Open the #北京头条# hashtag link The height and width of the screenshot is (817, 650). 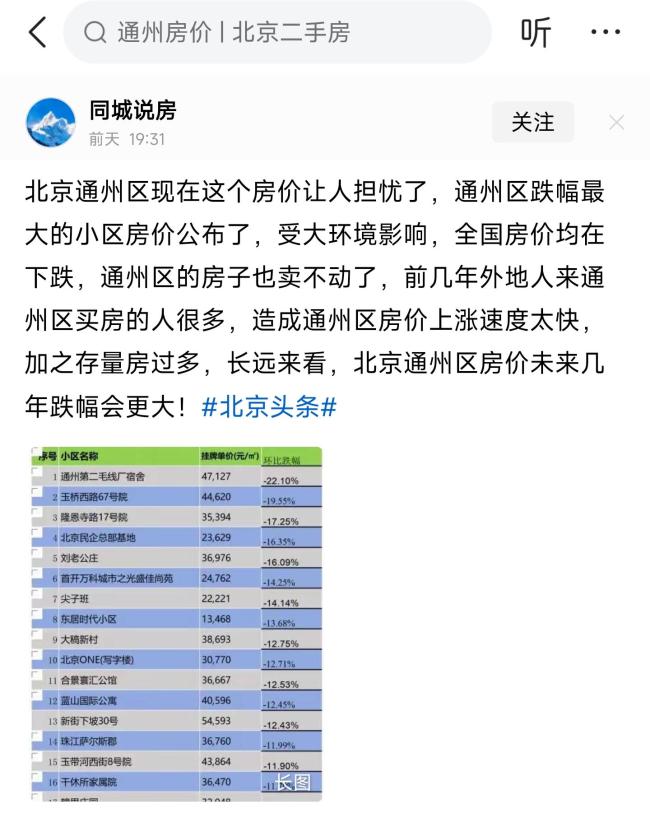[x=269, y=407]
